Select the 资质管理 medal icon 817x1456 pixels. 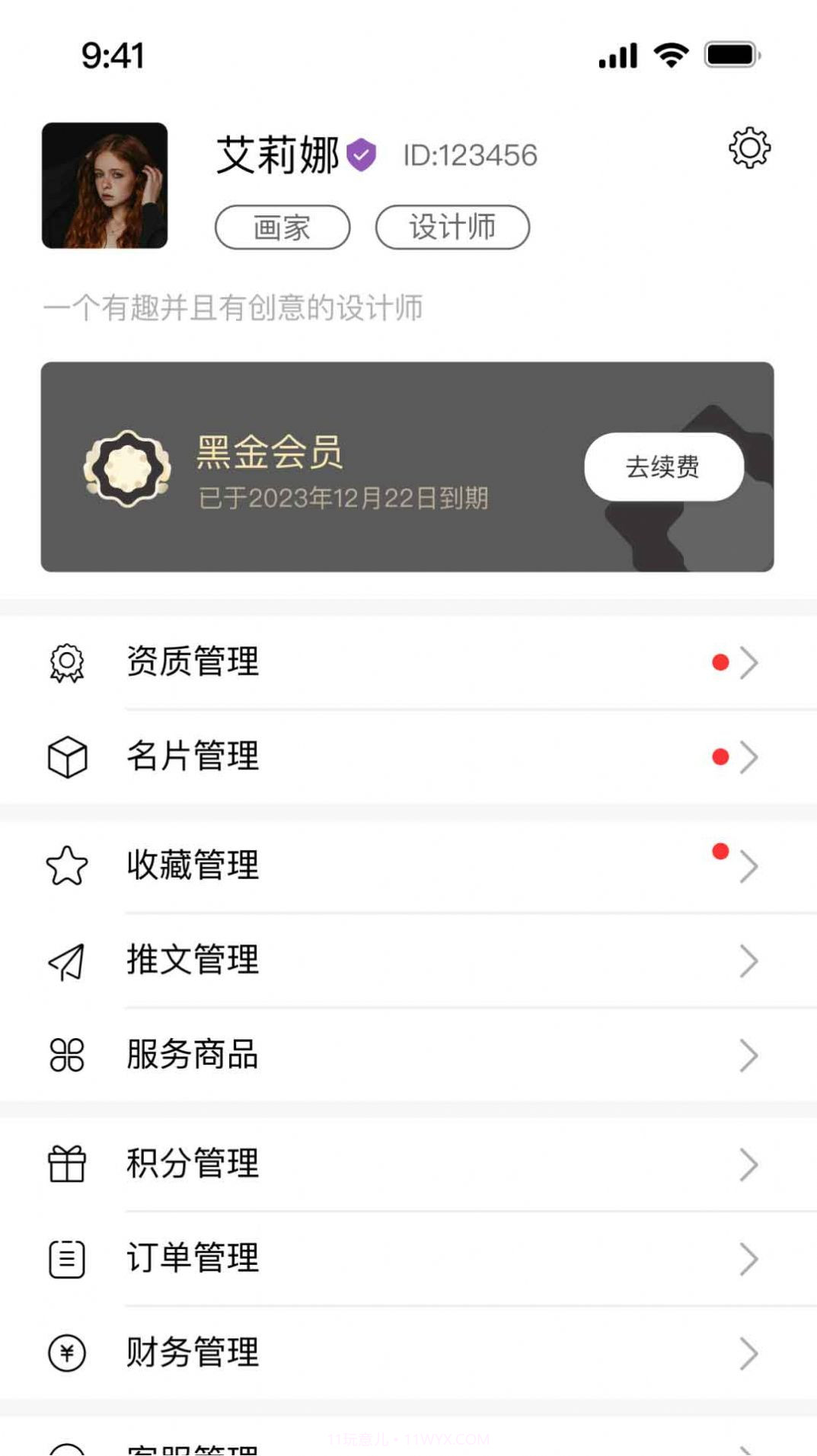(x=67, y=662)
